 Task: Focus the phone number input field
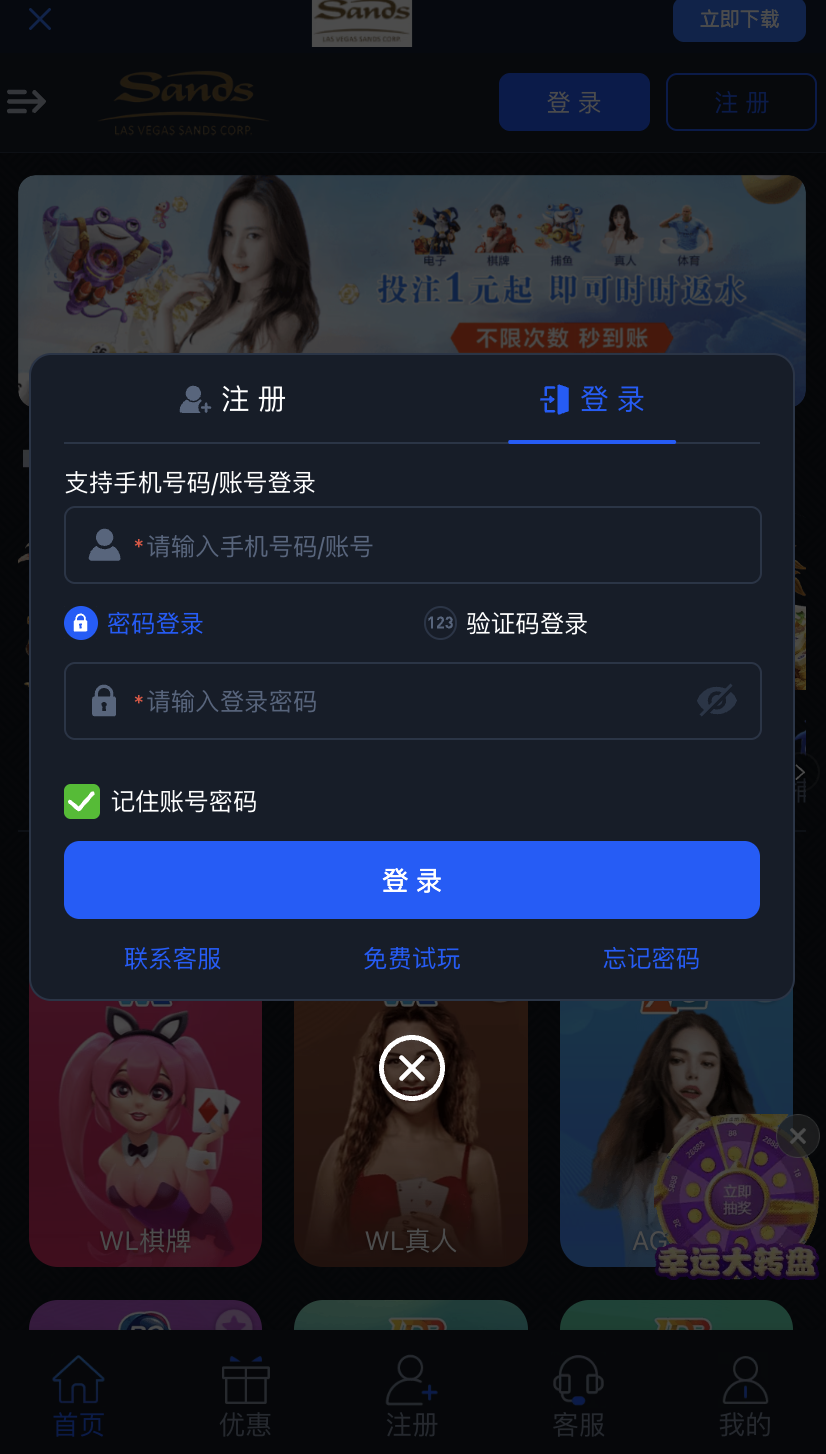tap(411, 545)
